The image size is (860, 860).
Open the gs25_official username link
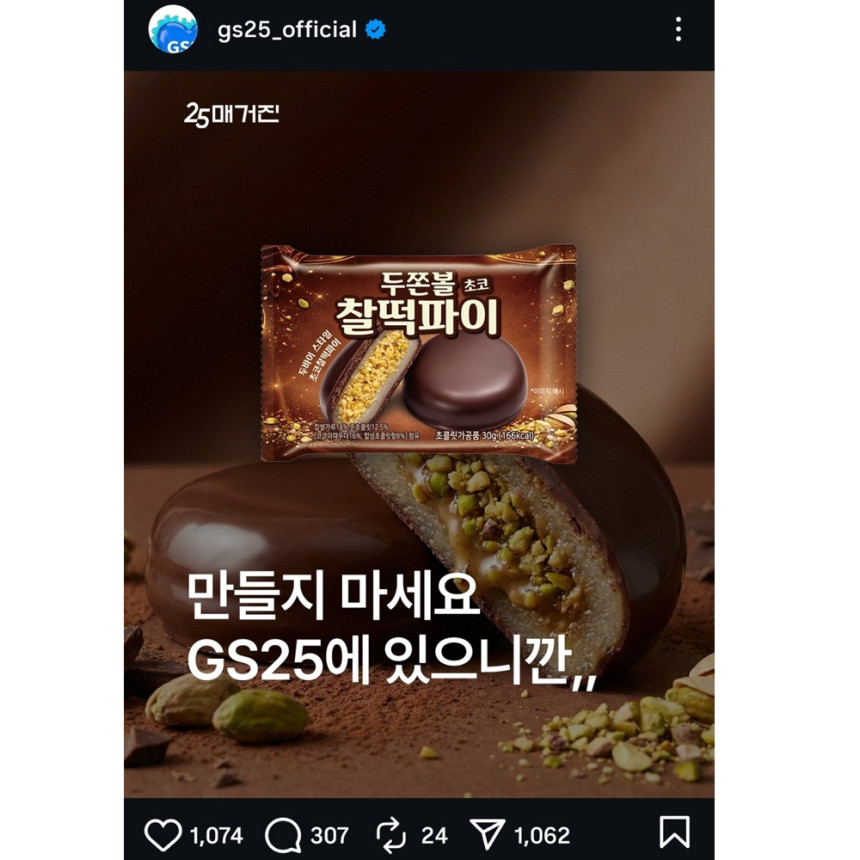pyautogui.click(x=287, y=29)
